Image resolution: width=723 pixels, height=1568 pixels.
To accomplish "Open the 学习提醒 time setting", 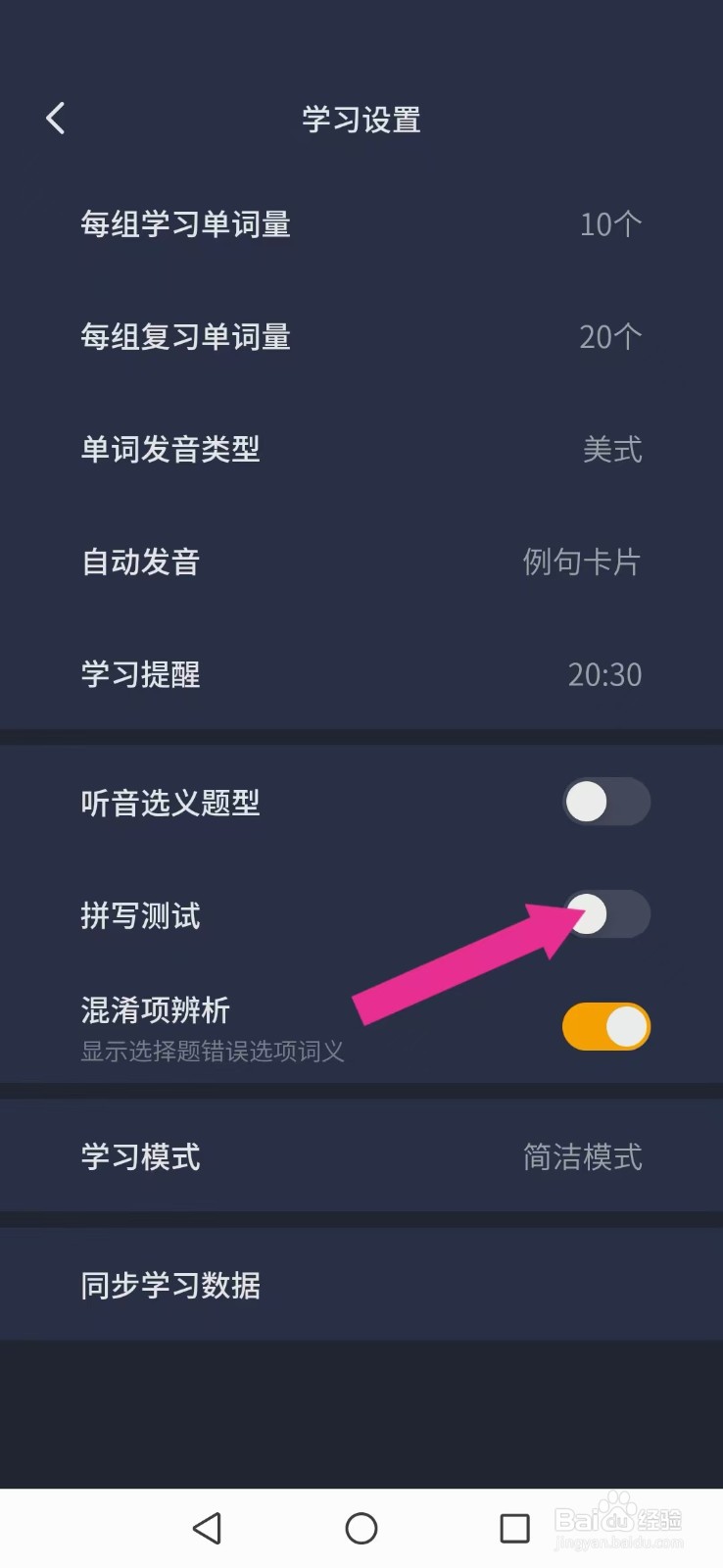I will [x=361, y=674].
